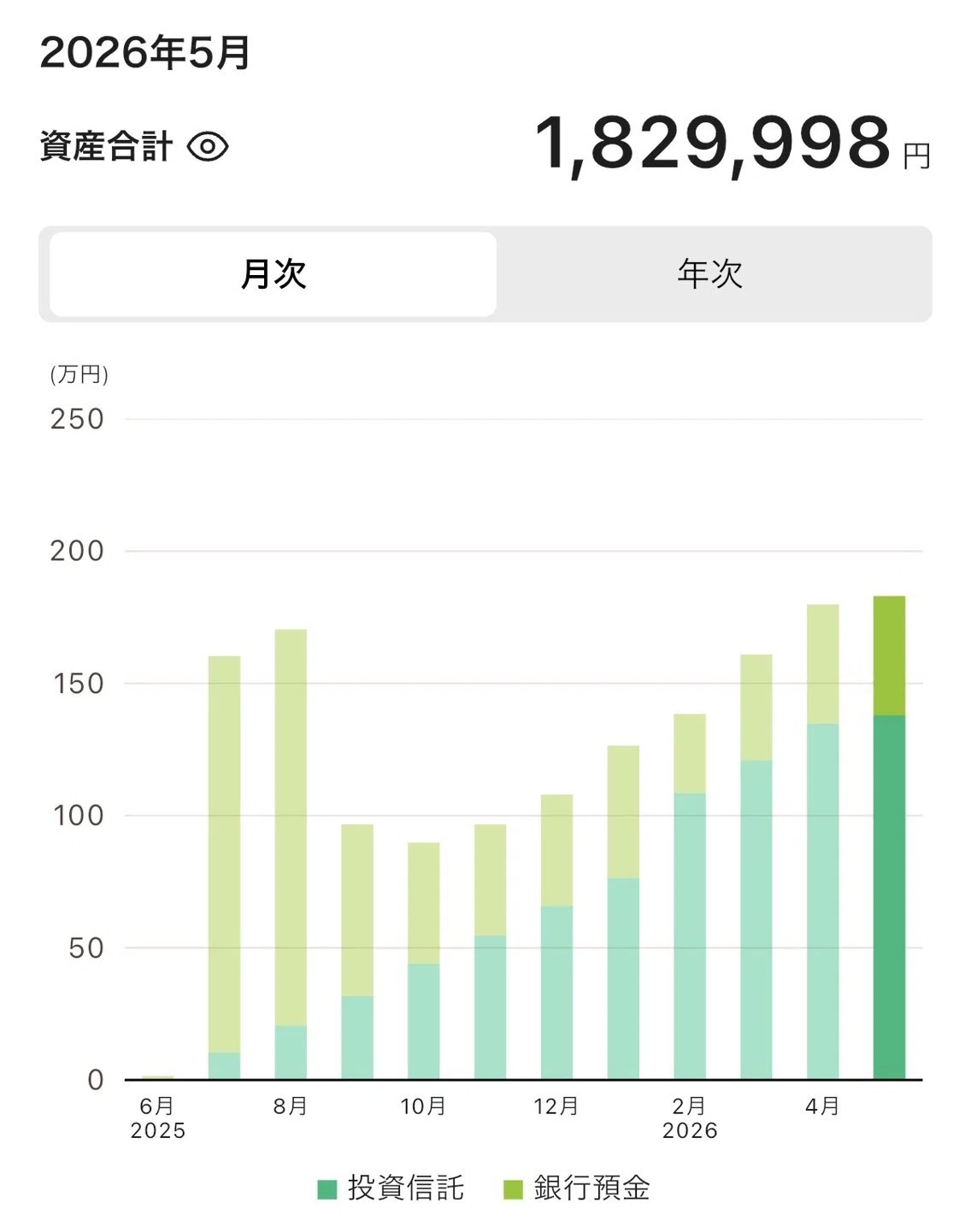This screenshot has width=971, height=1232.
Task: Hide the total assets amount with eye icon
Action: [208, 147]
